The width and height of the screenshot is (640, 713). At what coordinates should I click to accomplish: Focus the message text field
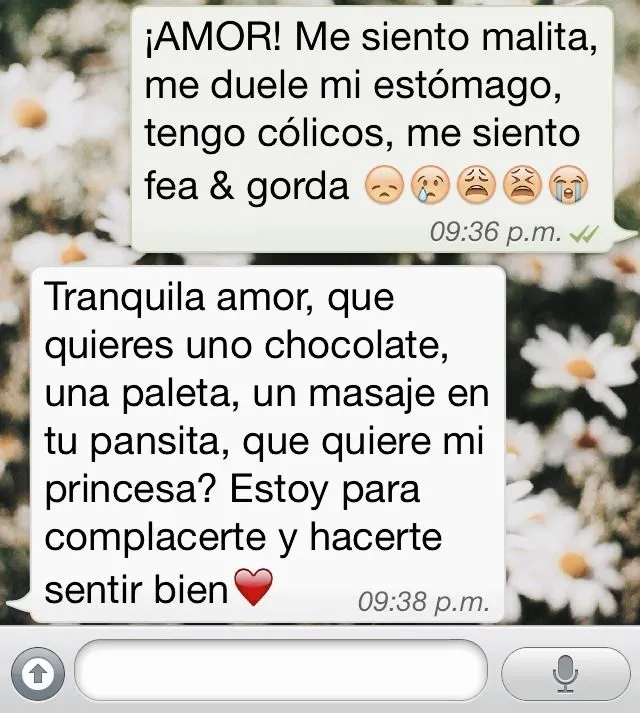tap(280, 671)
